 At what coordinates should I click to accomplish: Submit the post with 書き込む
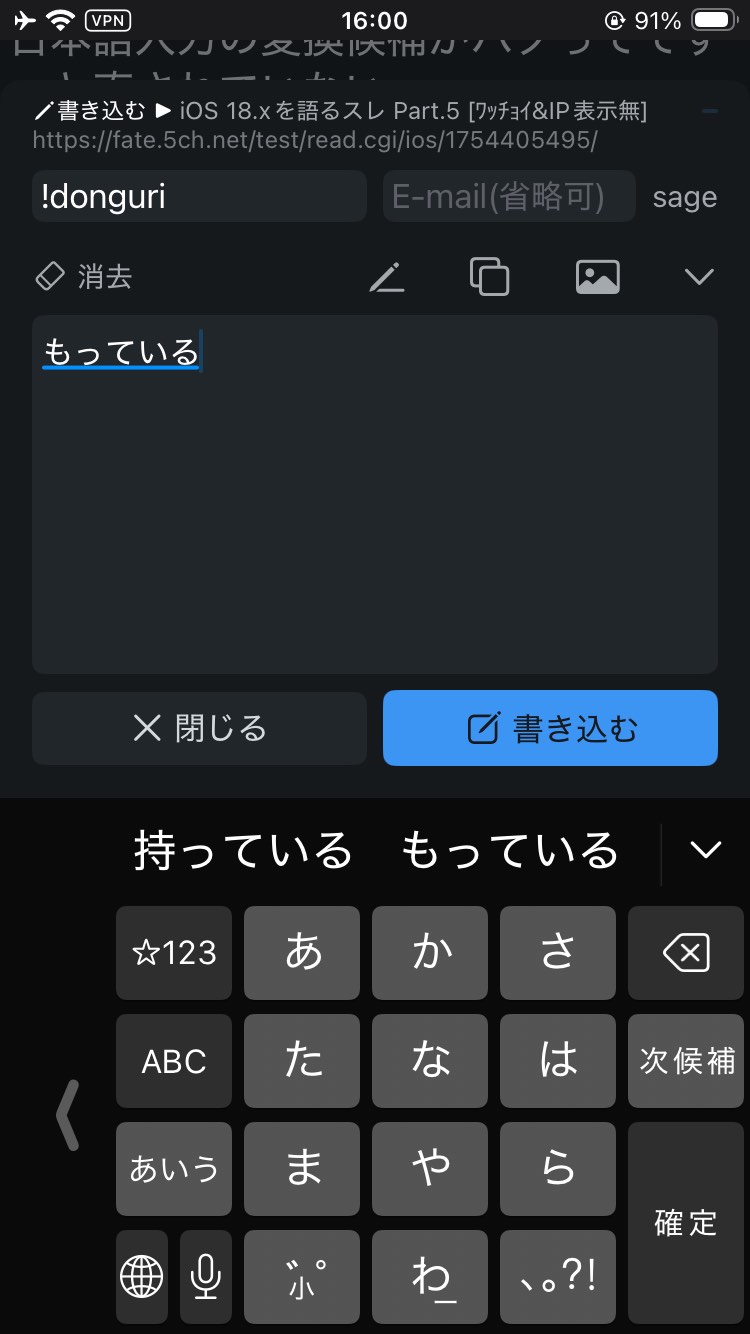click(x=550, y=728)
